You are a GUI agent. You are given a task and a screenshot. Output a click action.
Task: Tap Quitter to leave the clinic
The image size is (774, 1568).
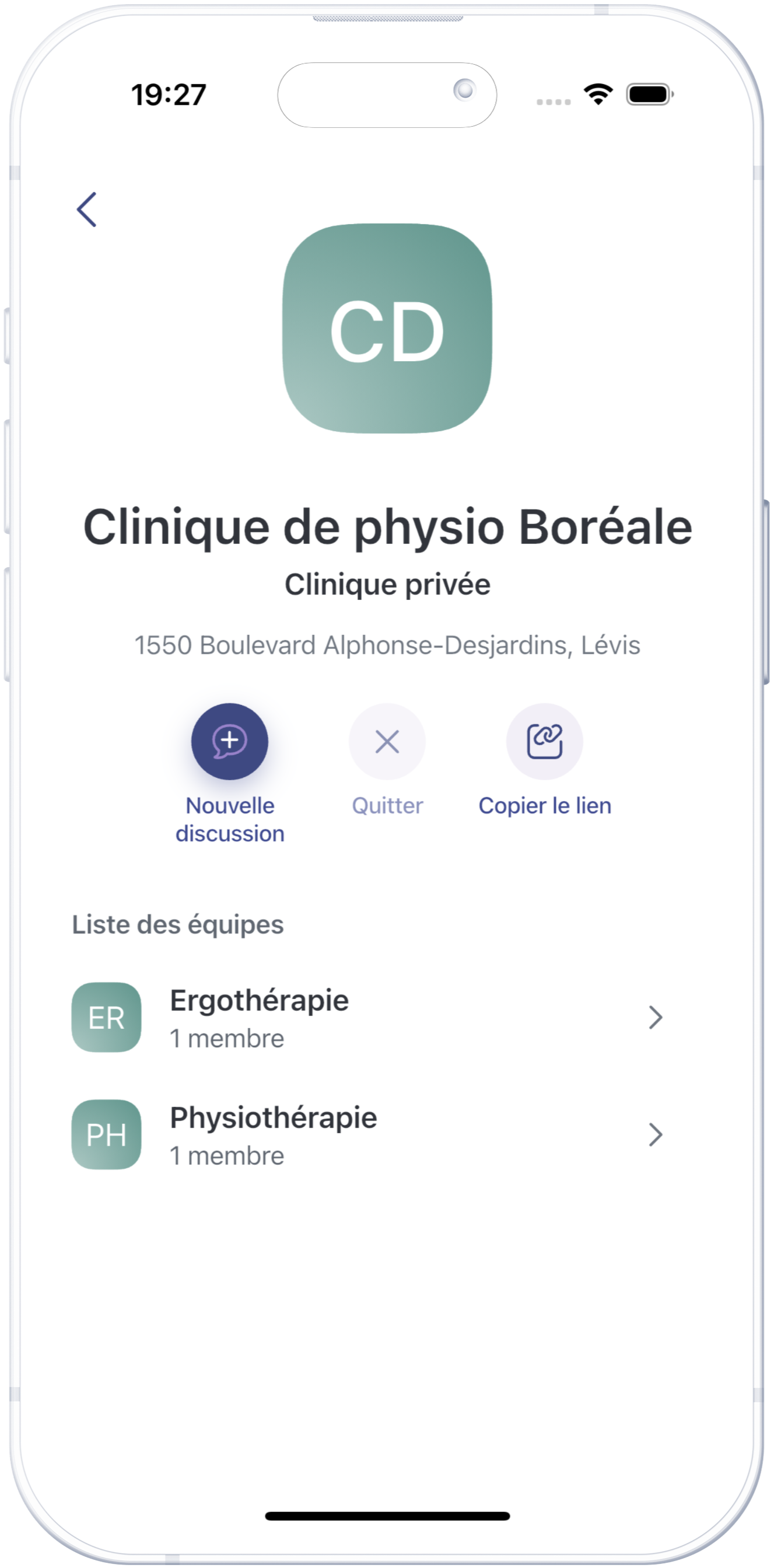point(387,741)
